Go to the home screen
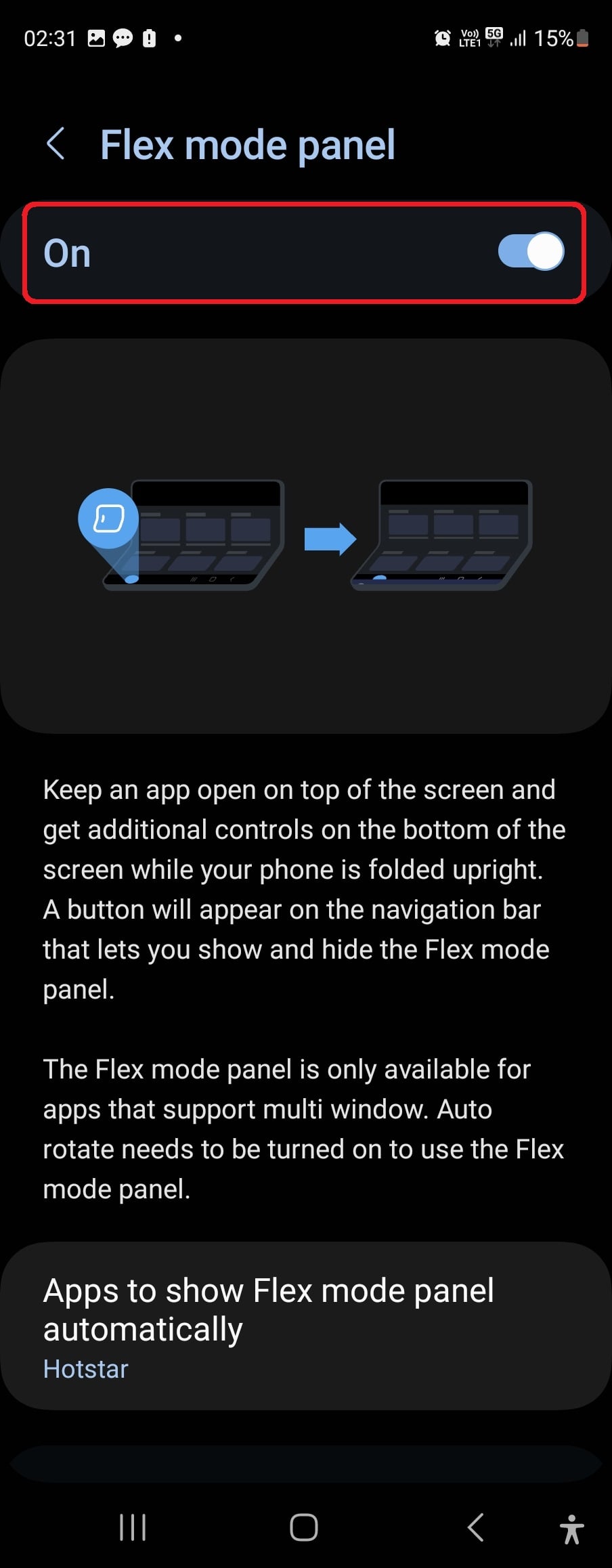Image resolution: width=612 pixels, height=1568 pixels. 304,1527
